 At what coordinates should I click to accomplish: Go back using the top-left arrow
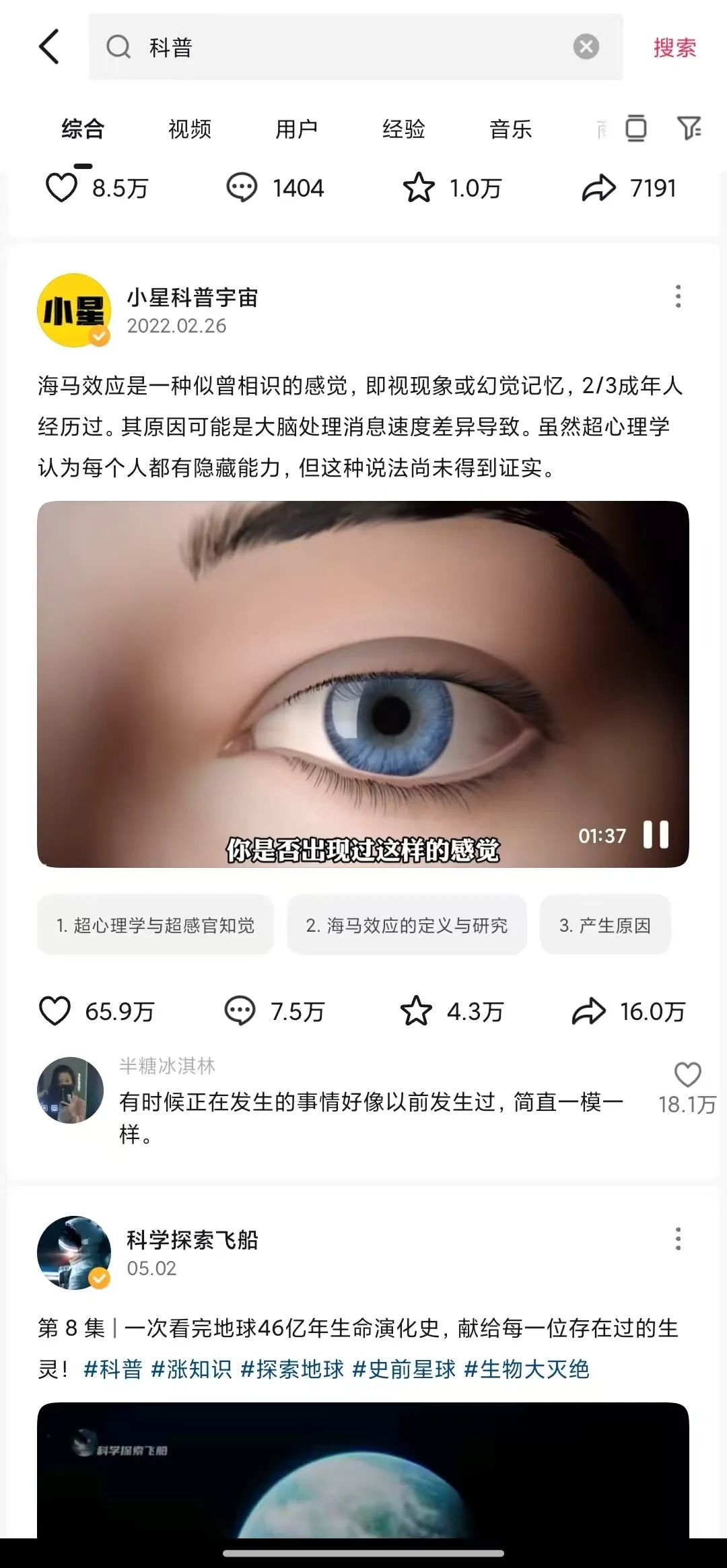(x=49, y=46)
